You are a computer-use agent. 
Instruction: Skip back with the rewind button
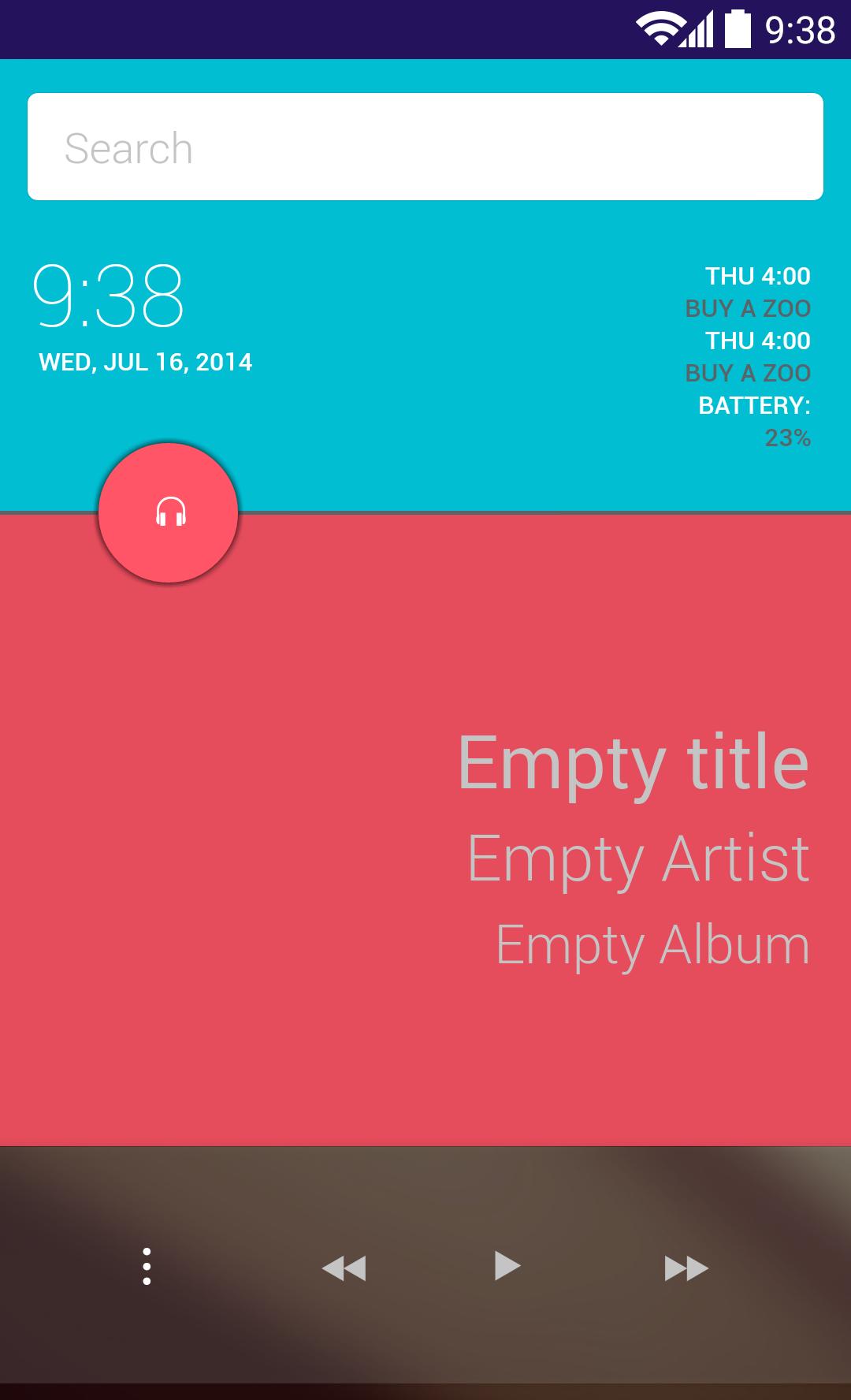344,1268
